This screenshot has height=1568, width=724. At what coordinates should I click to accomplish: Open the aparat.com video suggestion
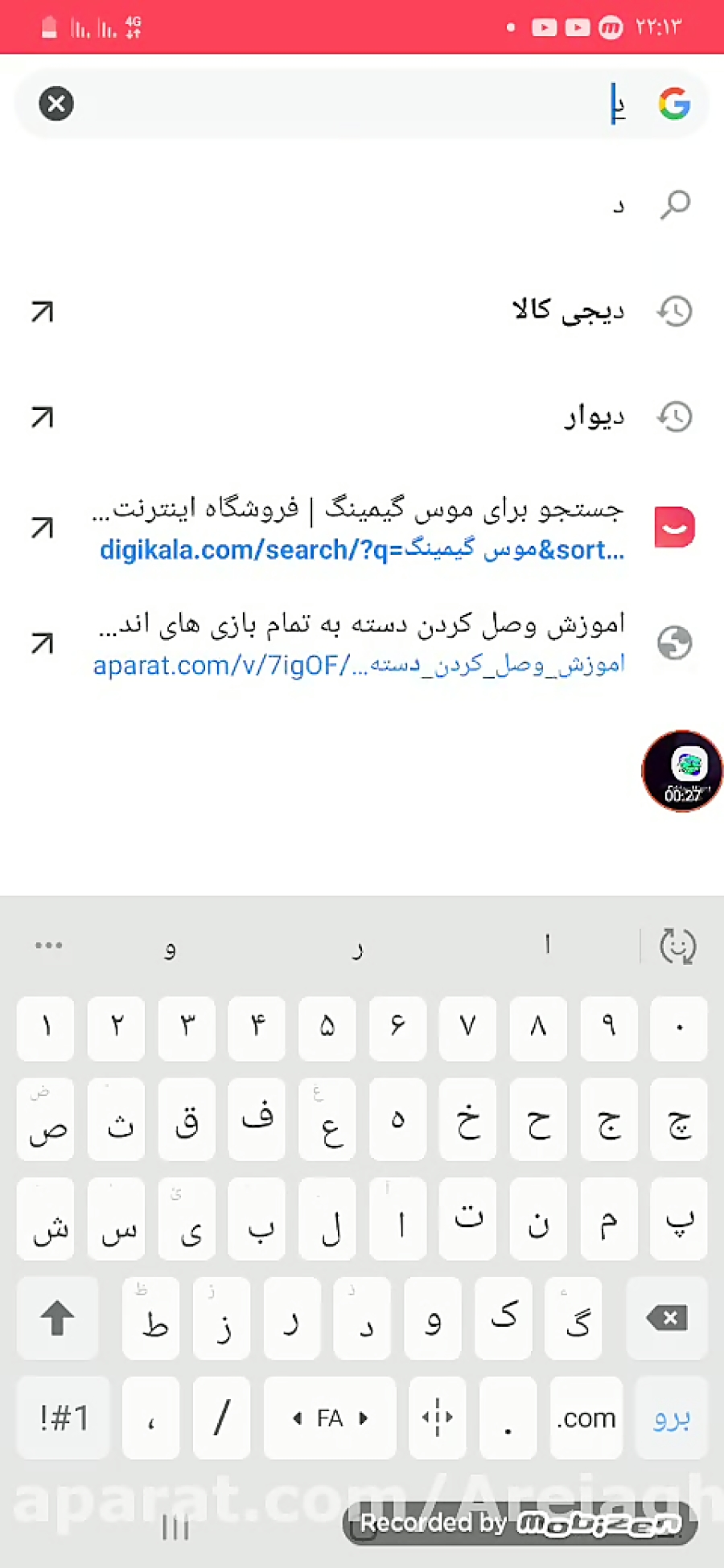(x=362, y=643)
